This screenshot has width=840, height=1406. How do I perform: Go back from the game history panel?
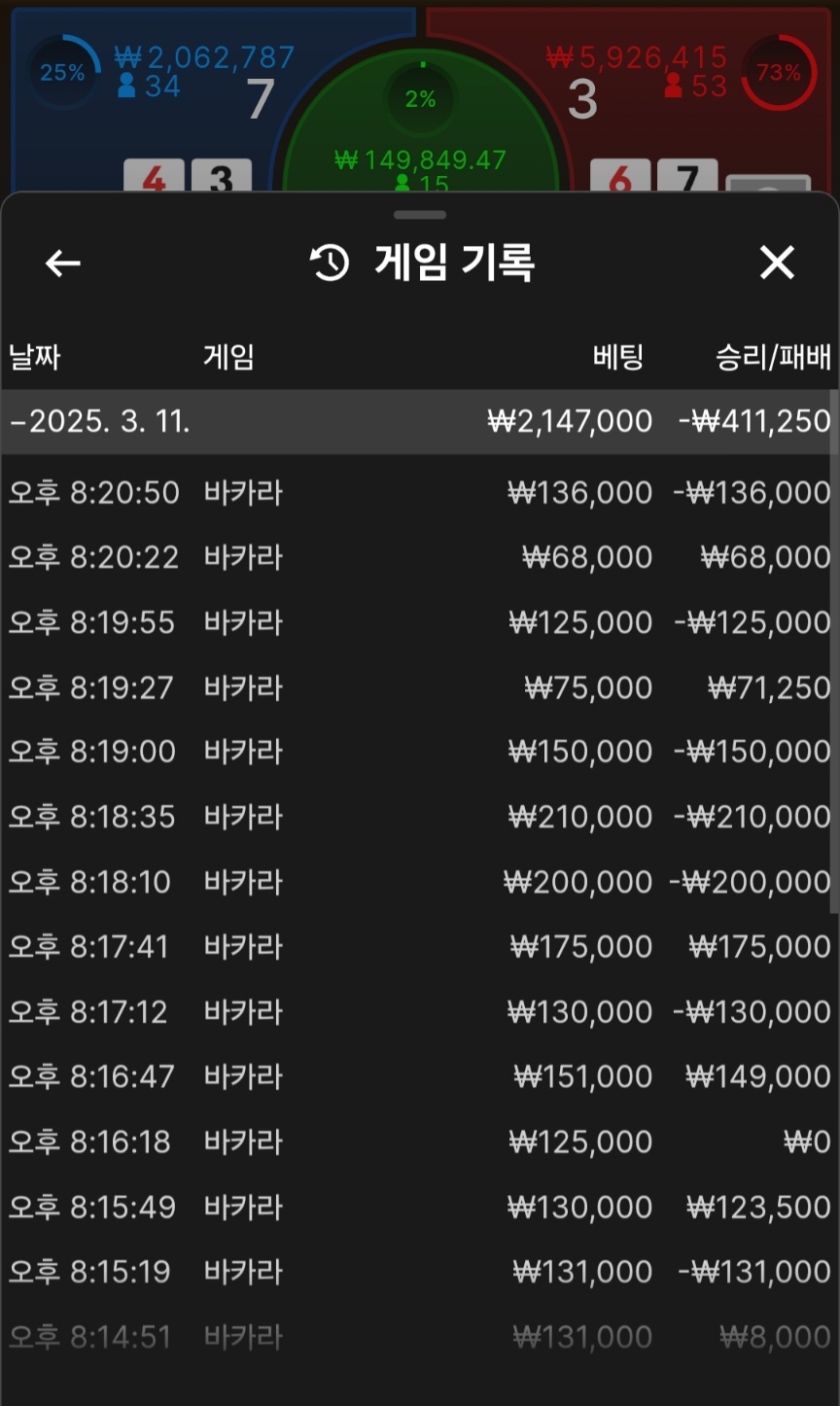(x=63, y=263)
